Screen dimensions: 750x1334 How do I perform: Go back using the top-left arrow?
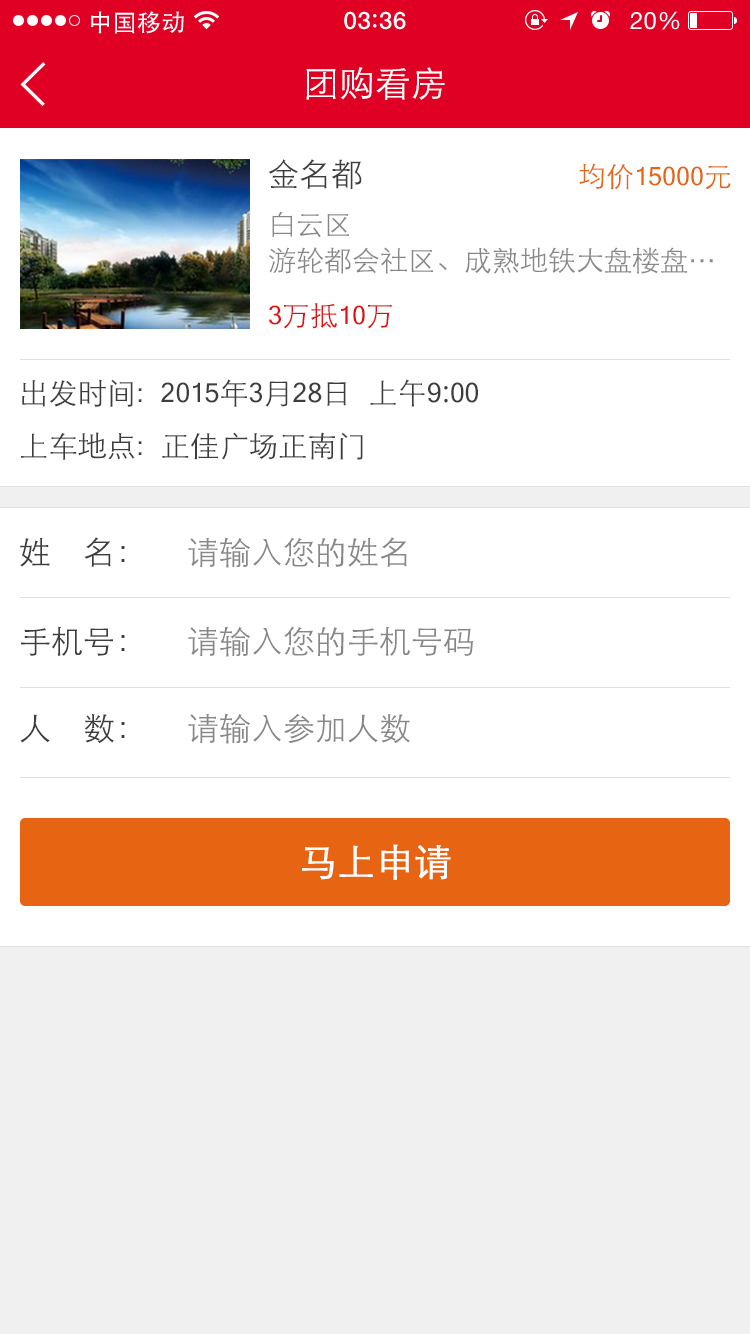(x=33, y=84)
